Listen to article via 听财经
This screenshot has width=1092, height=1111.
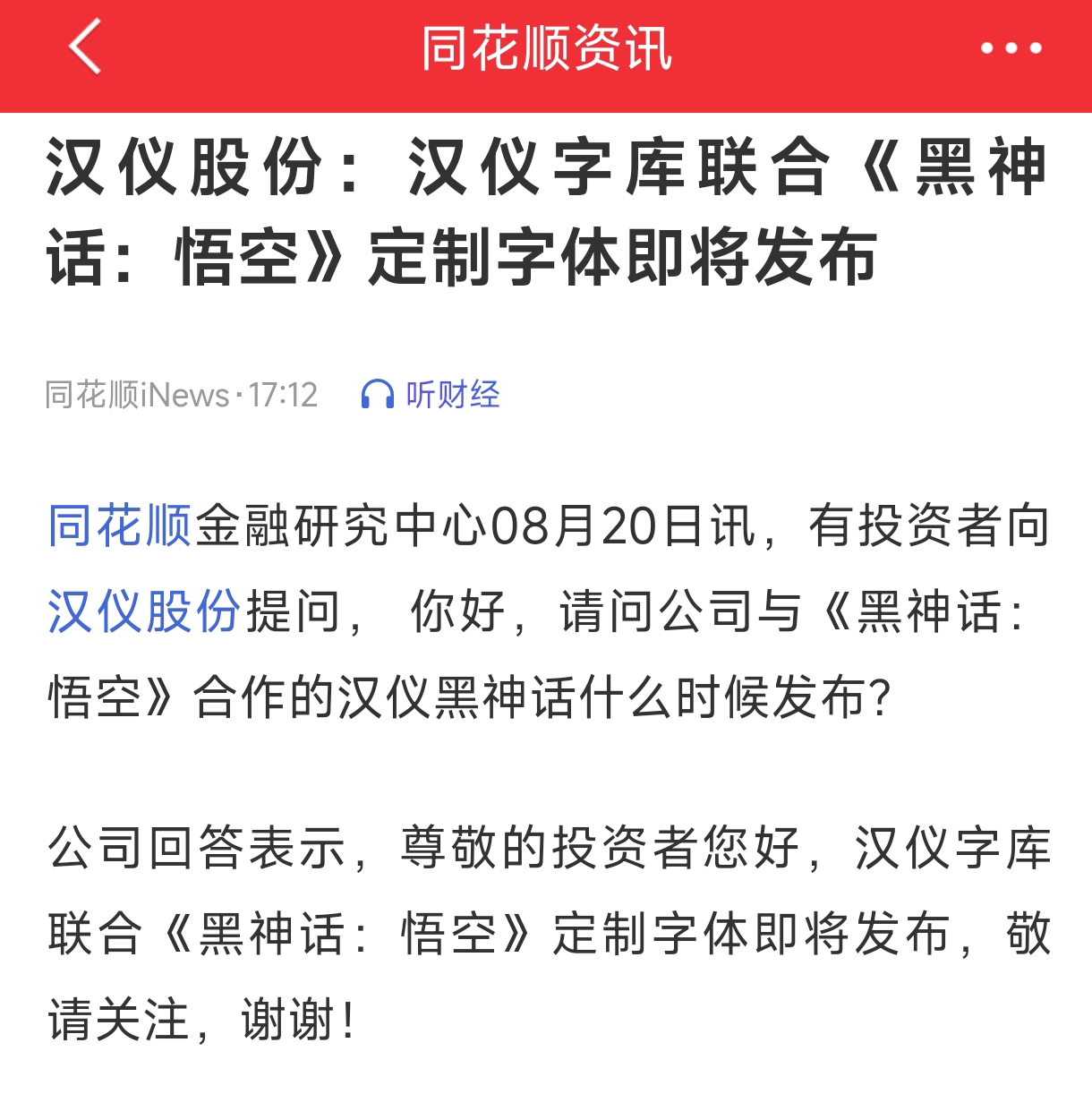431,394
